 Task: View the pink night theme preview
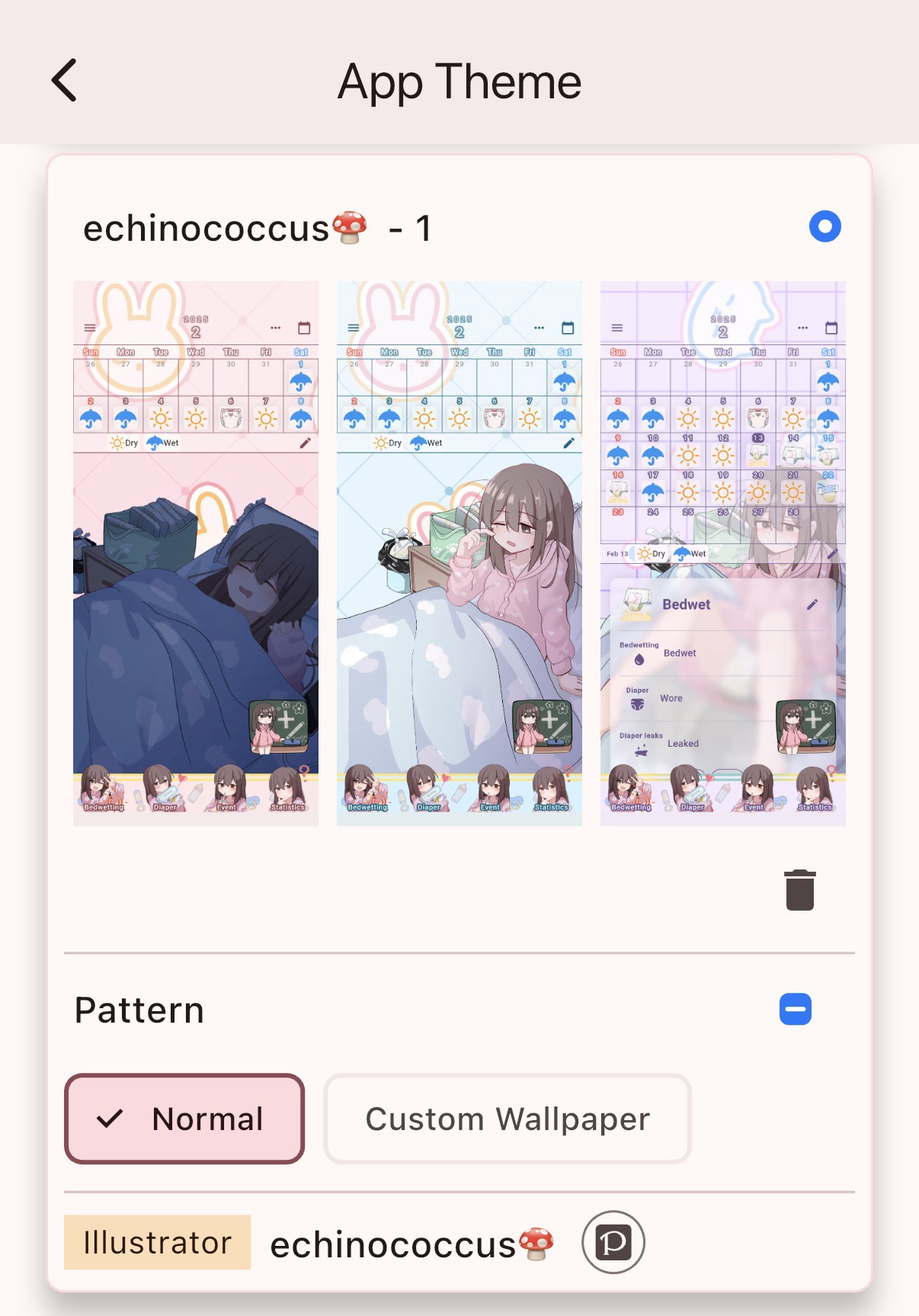click(196, 553)
